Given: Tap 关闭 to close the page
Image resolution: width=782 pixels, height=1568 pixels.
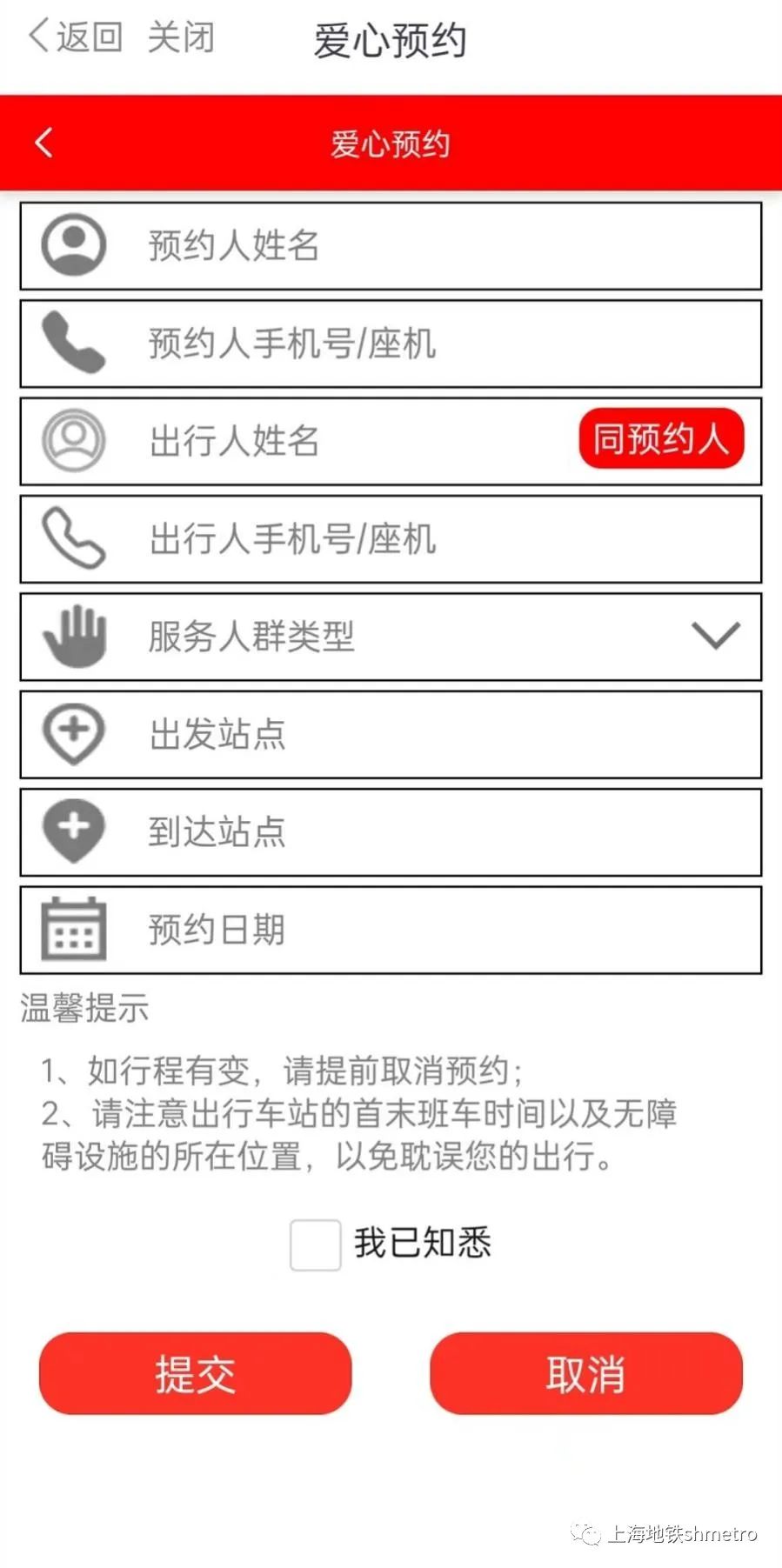Looking at the screenshot, I should tap(180, 37).
